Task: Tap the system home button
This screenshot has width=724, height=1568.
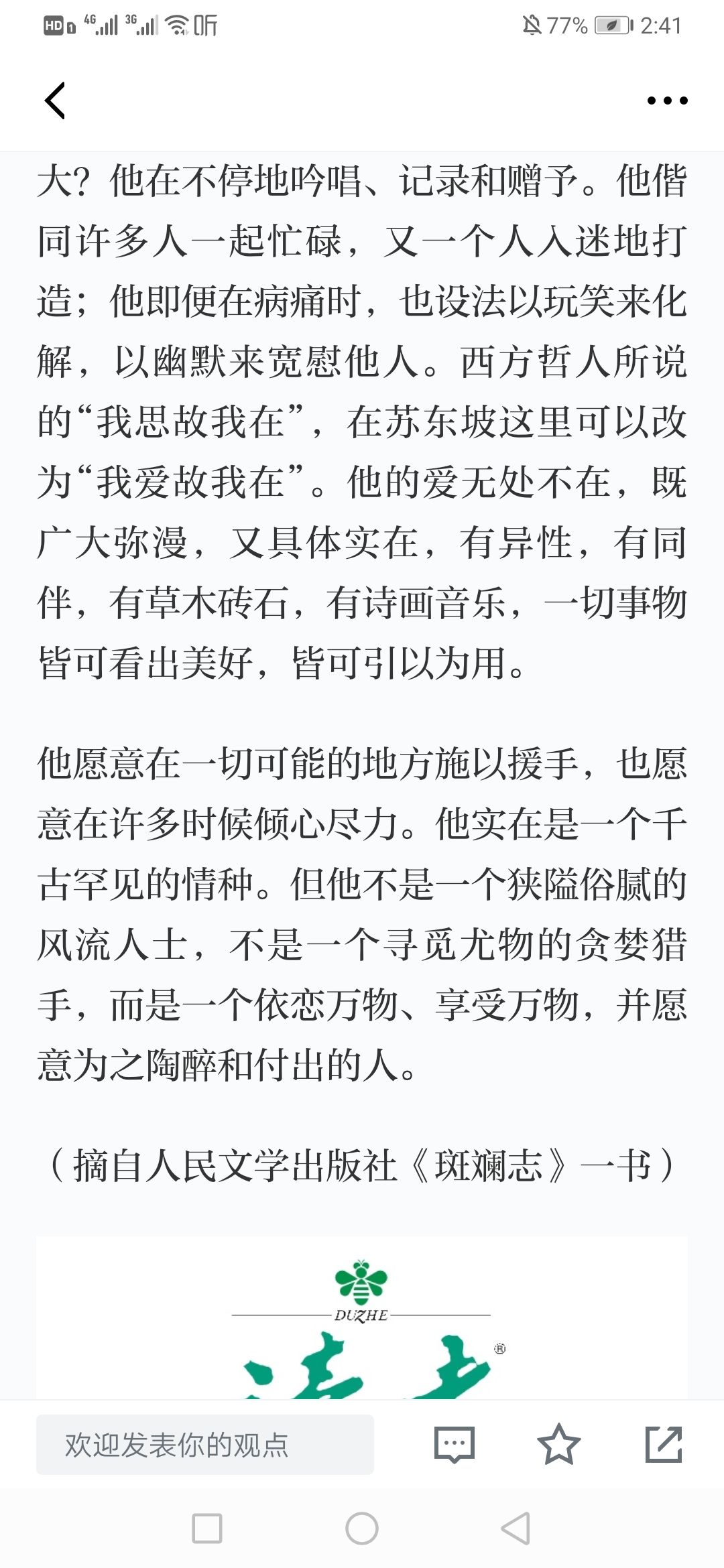Action: tap(362, 1528)
